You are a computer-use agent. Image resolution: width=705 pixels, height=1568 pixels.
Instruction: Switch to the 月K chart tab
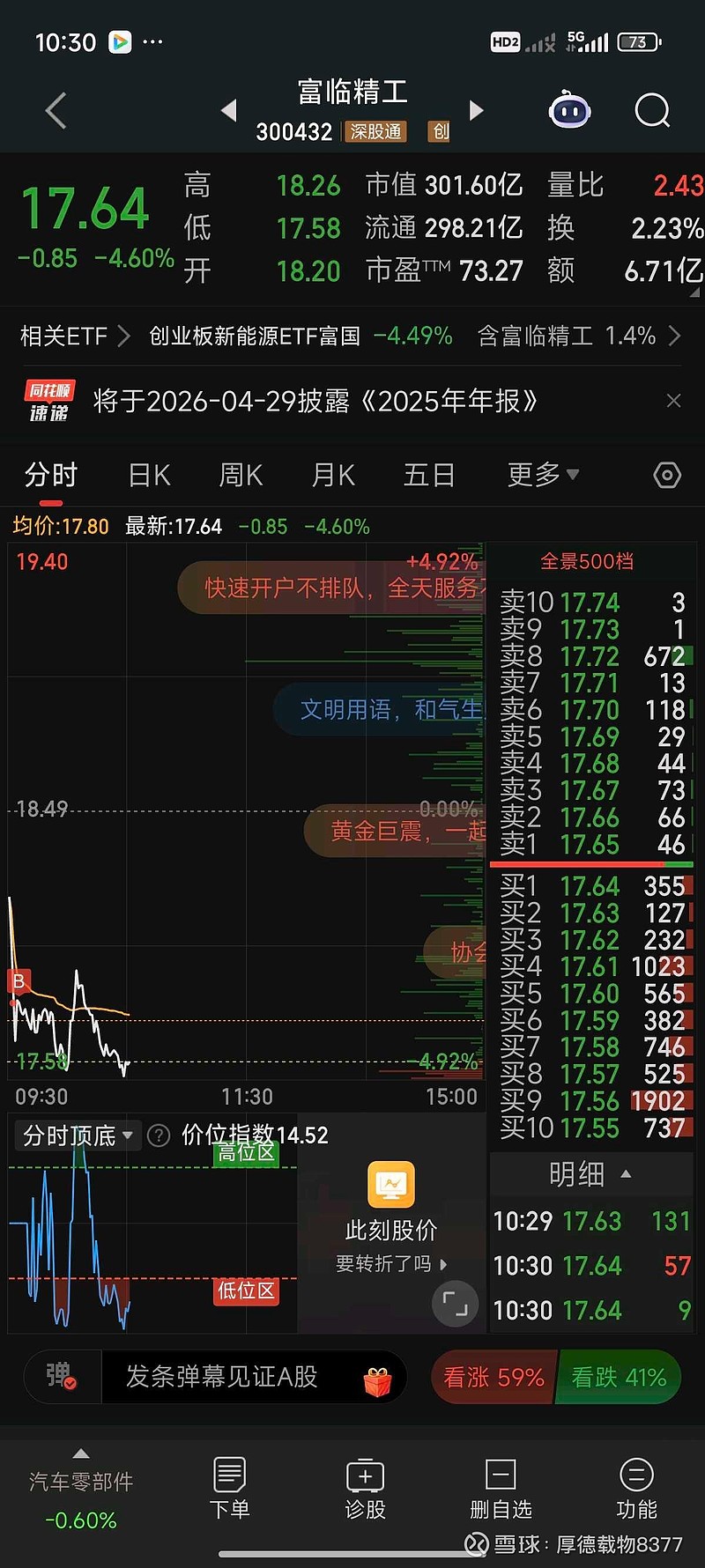pos(333,476)
